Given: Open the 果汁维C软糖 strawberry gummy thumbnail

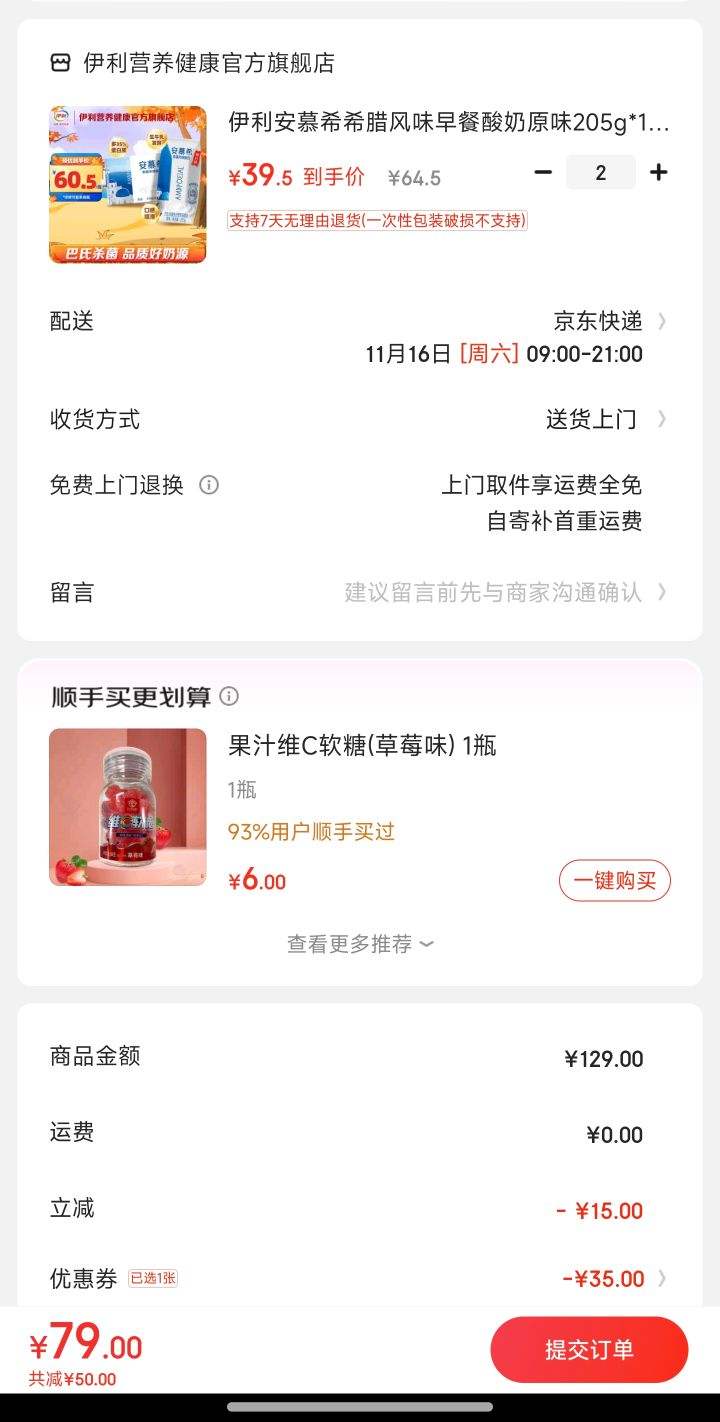Looking at the screenshot, I should (x=127, y=806).
